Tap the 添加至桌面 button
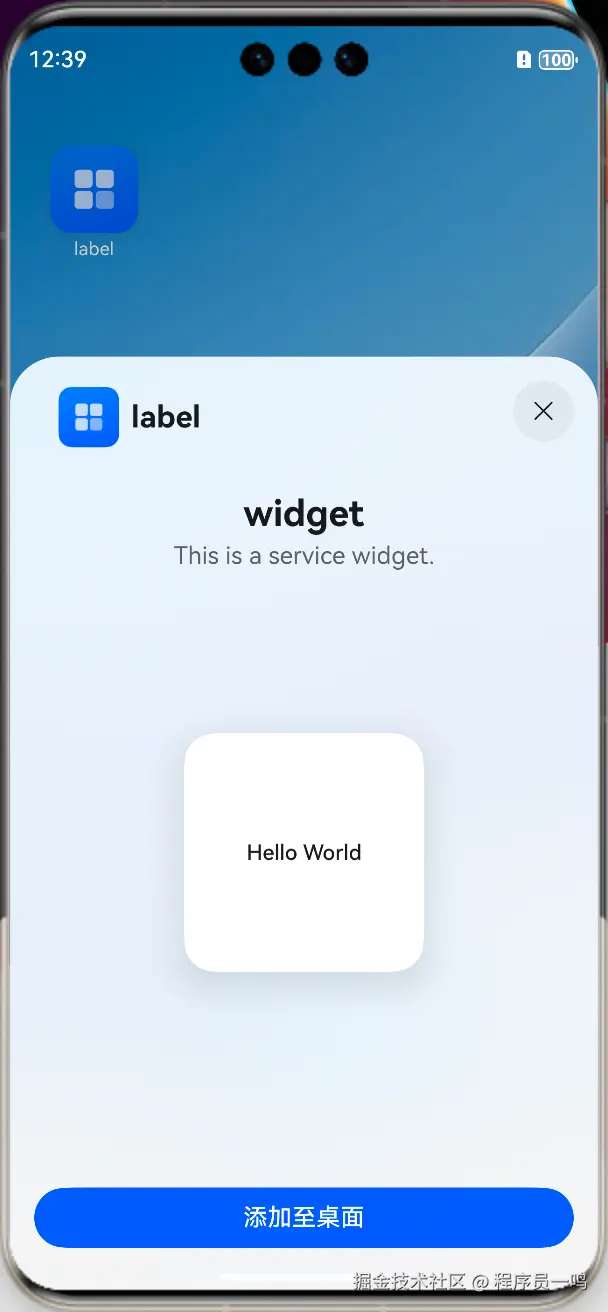Viewport: 608px width, 1312px height. pos(304,1217)
